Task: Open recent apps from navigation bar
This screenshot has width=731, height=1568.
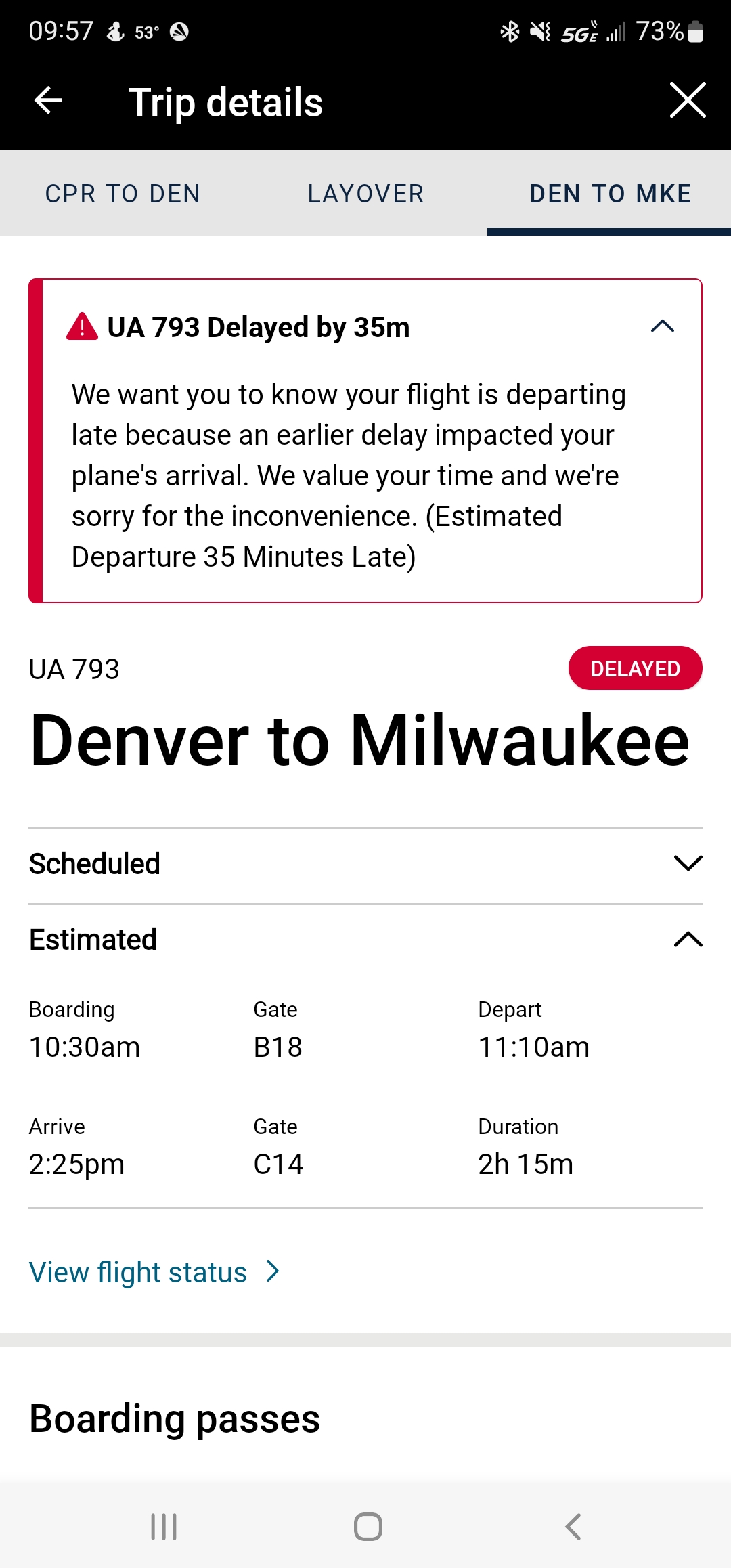Action: tap(164, 1526)
